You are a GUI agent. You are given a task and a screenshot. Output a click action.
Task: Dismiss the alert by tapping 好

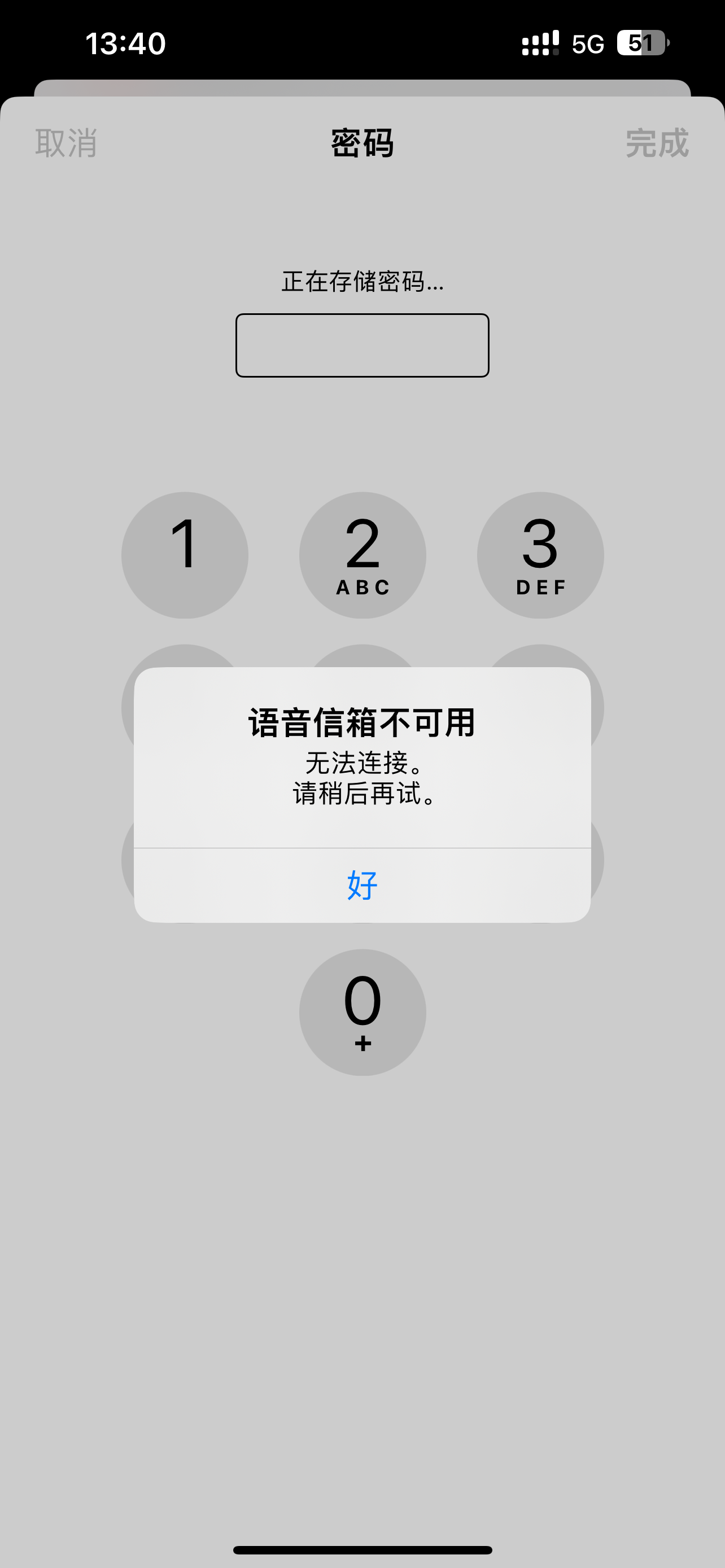pos(362,885)
